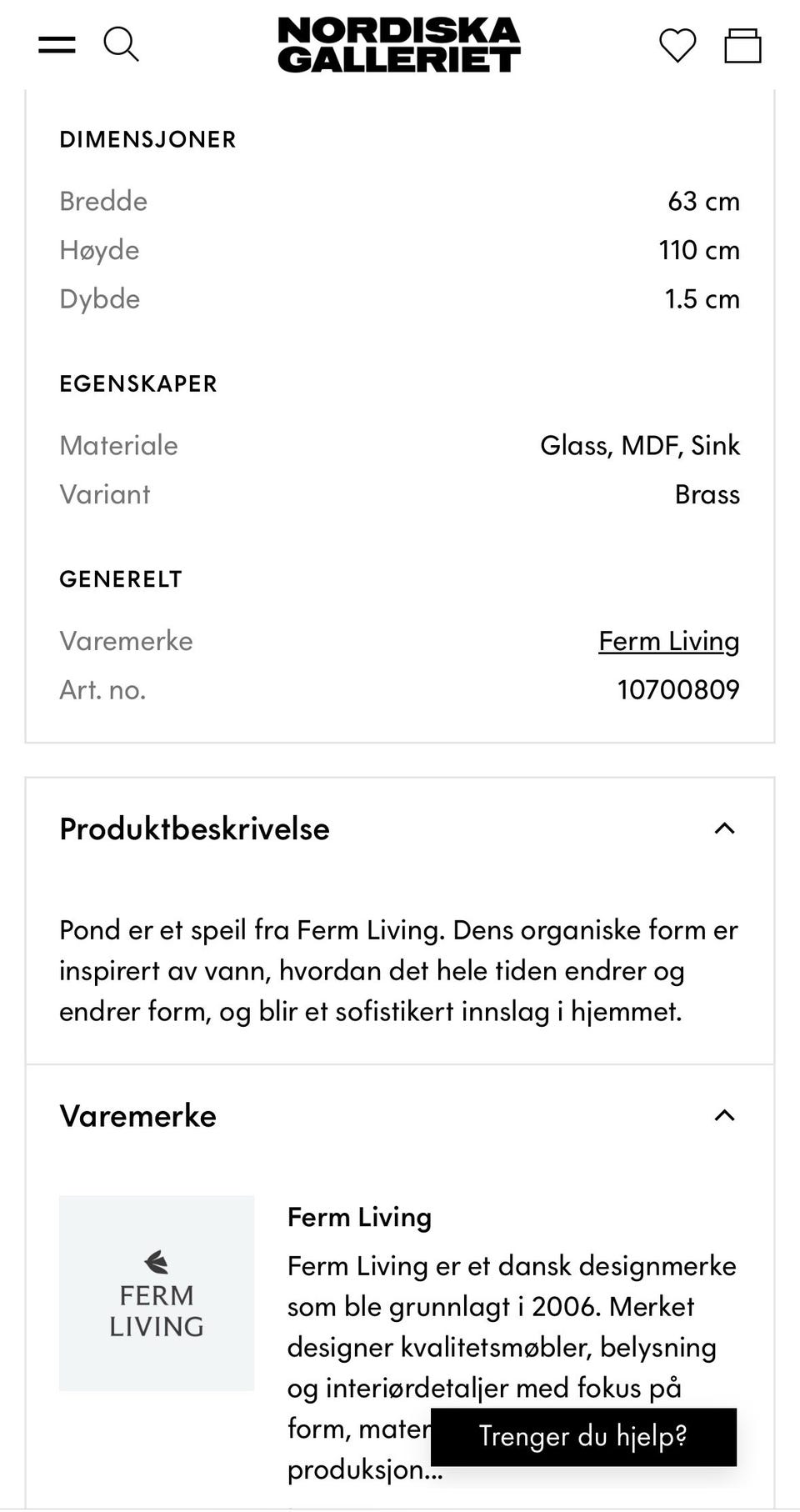The image size is (800, 1512).
Task: Collapse the Varemerke section chevron
Action: [724, 1115]
